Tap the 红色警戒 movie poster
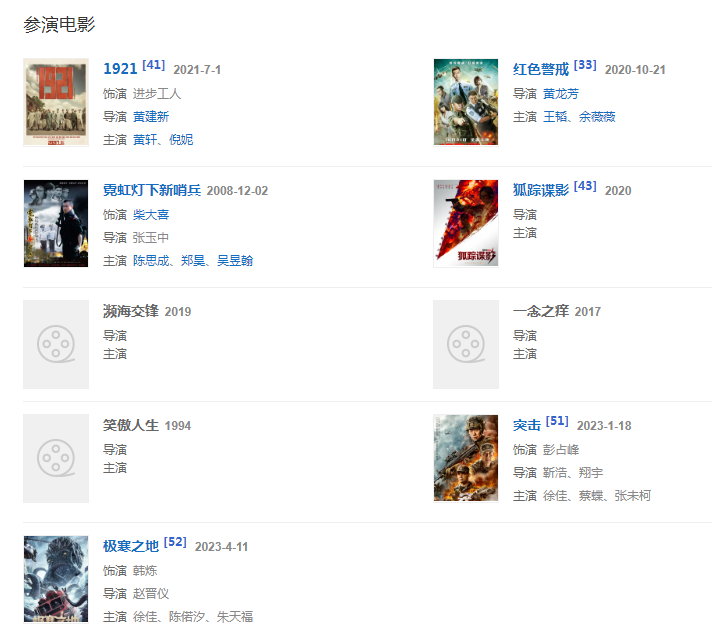This screenshot has width=712, height=635. [466, 102]
